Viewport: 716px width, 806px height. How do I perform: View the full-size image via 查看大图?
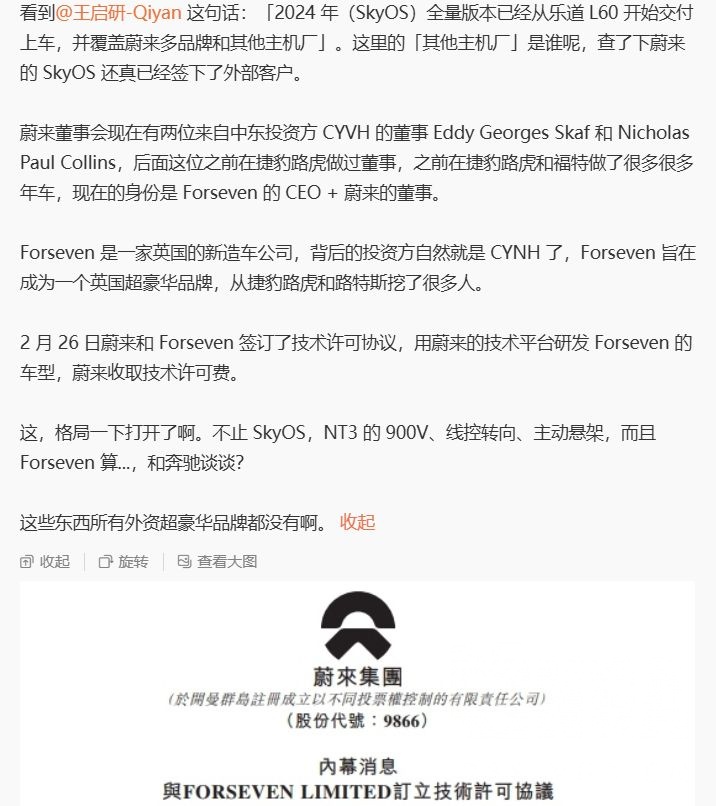coord(217,562)
